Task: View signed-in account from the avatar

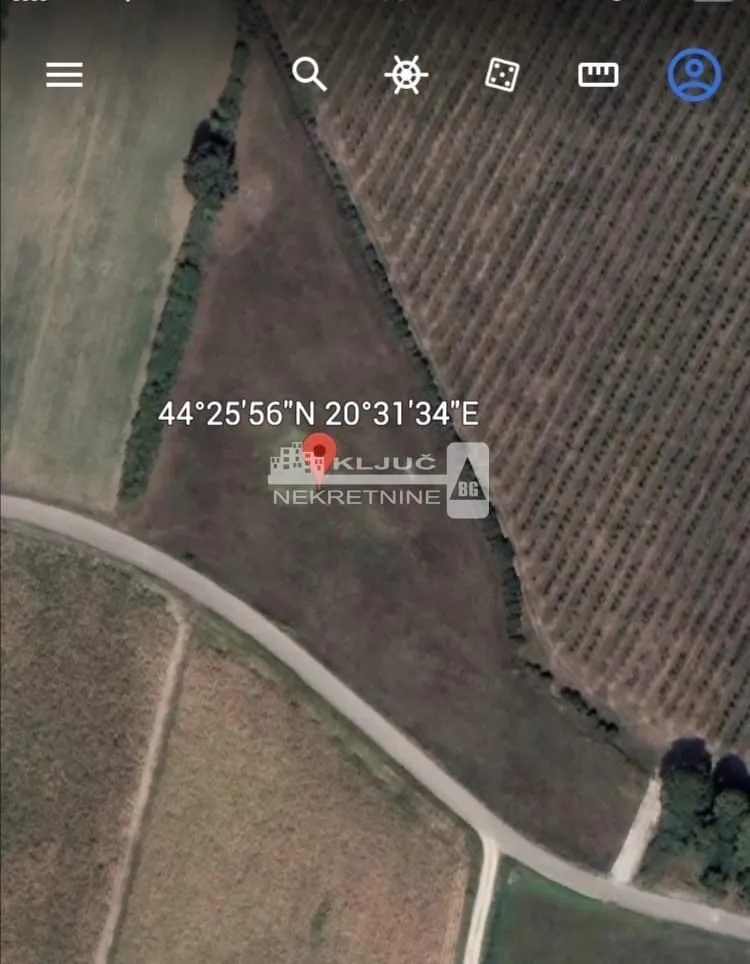Action: click(694, 74)
